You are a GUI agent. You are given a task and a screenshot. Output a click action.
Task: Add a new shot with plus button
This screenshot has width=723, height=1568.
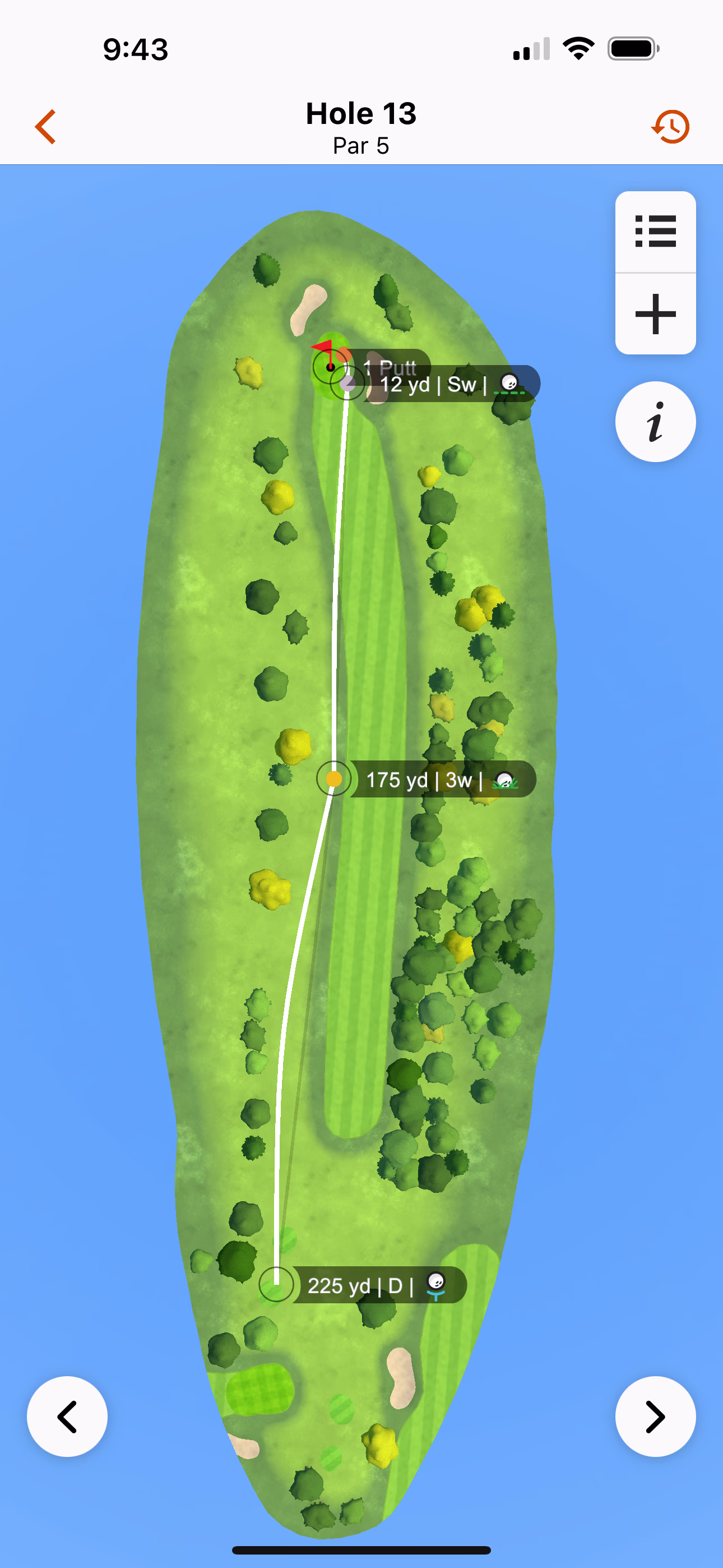click(x=655, y=314)
